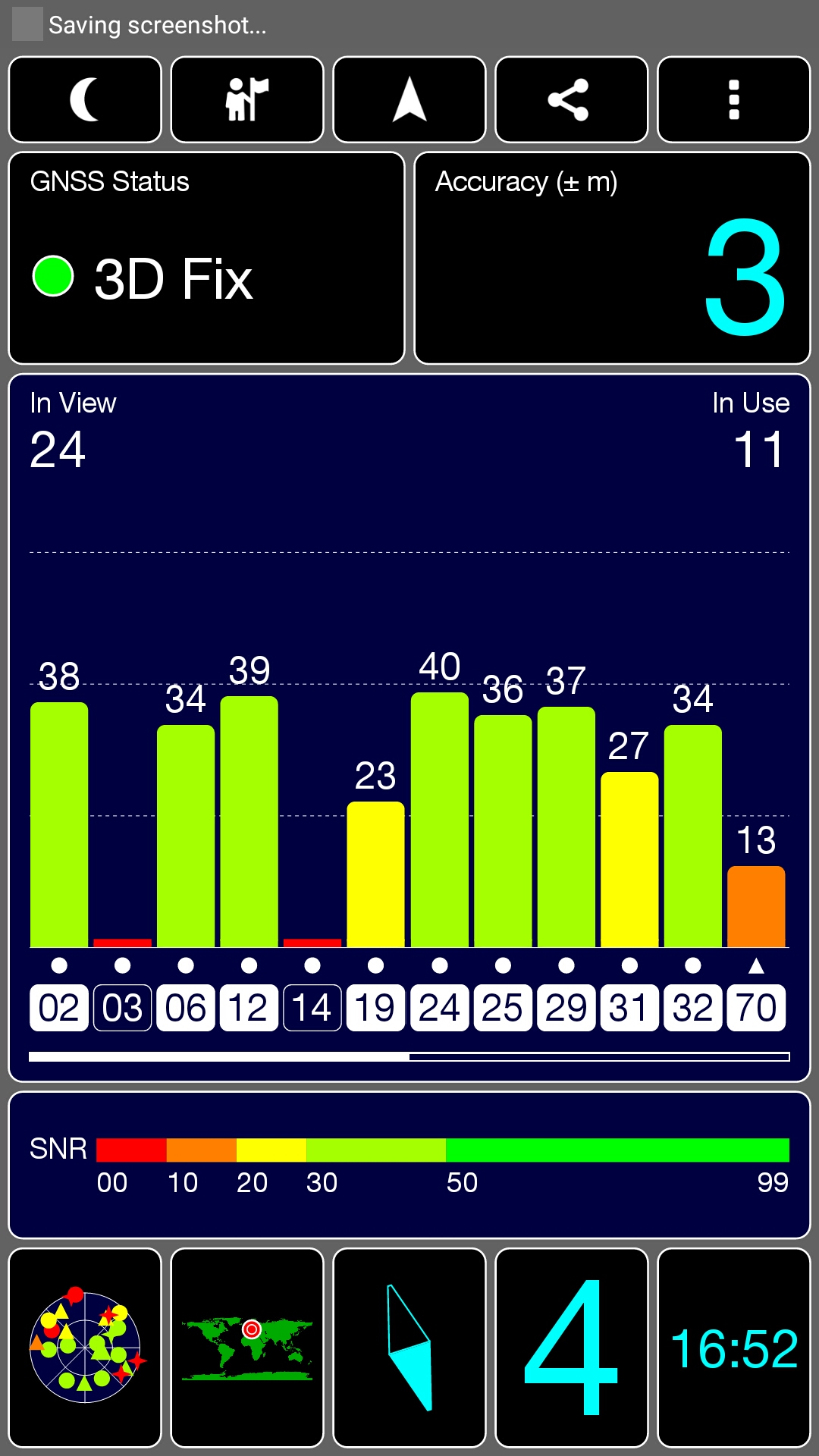Tap the navigation arrow button
The width and height of the screenshot is (819, 1456).
coord(409,99)
